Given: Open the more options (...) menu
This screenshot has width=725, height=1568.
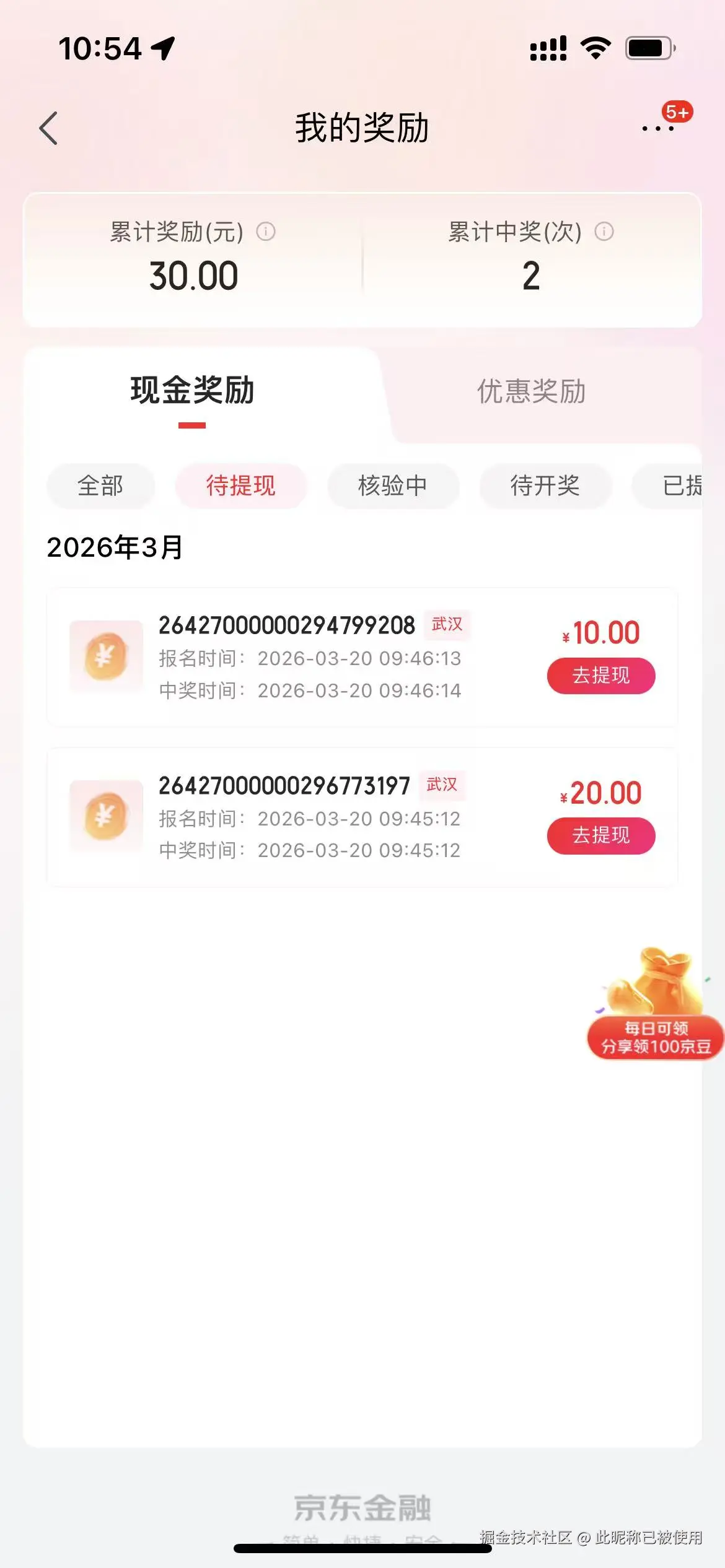Looking at the screenshot, I should (x=657, y=128).
